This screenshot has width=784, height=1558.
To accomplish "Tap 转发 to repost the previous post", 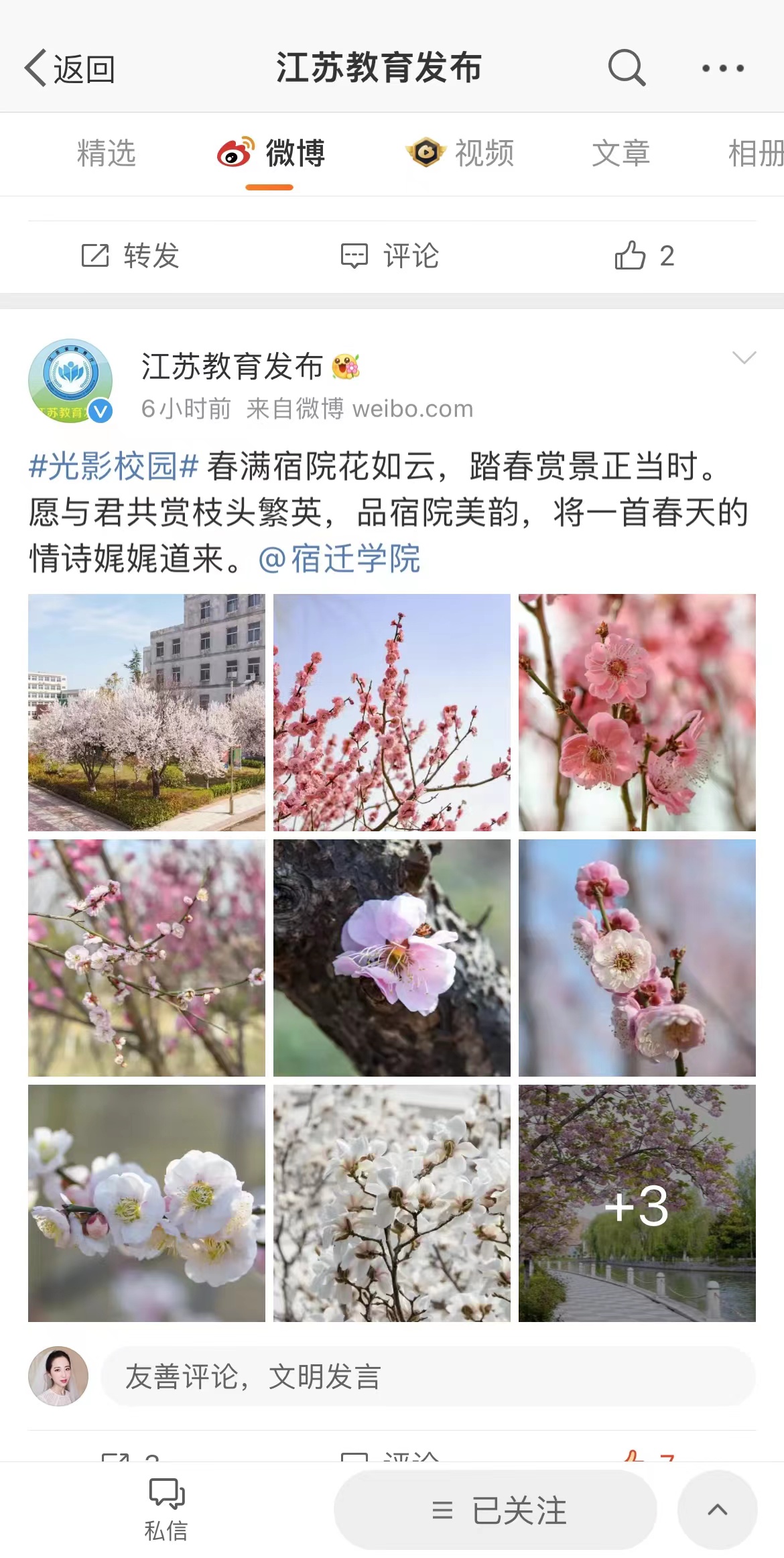I will click(131, 256).
